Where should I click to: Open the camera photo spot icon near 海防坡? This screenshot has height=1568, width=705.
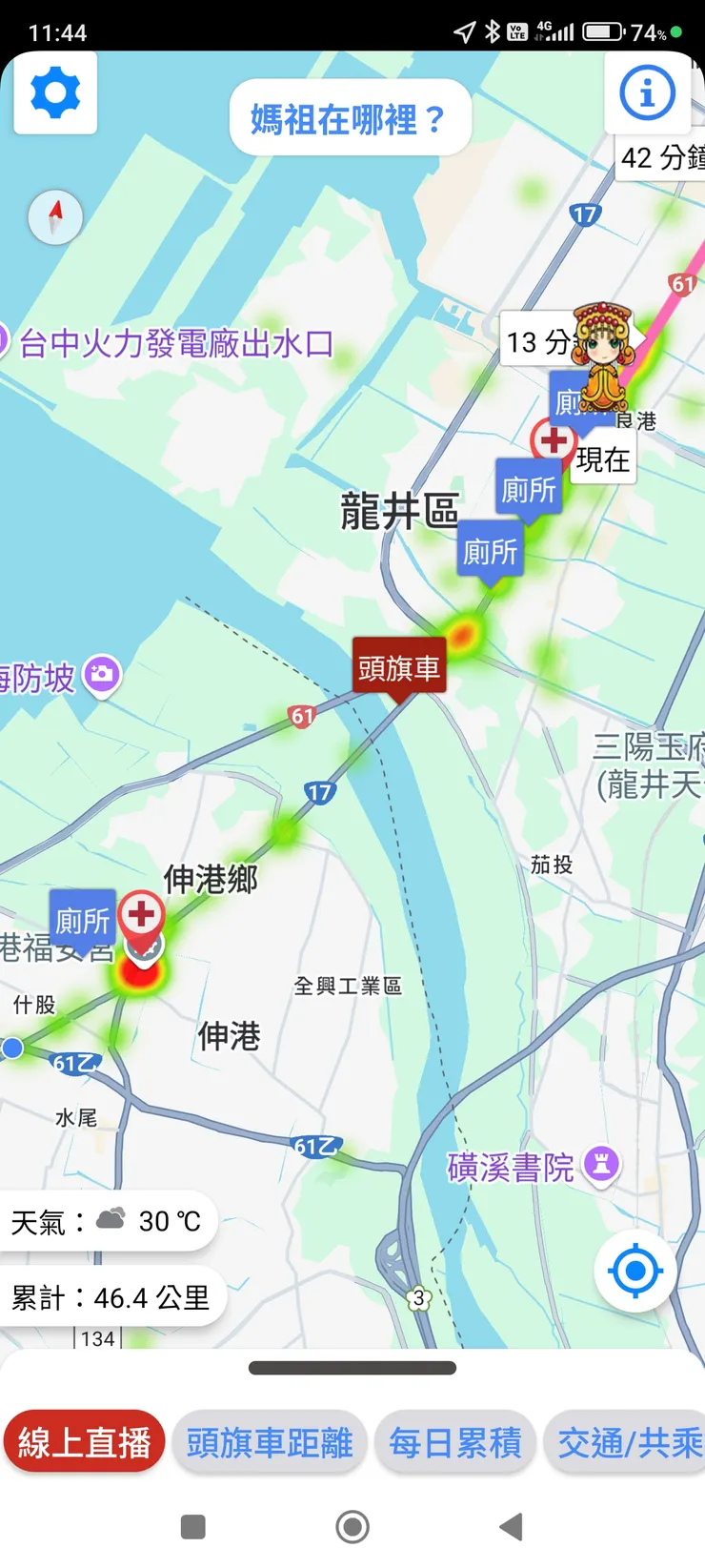point(103,673)
